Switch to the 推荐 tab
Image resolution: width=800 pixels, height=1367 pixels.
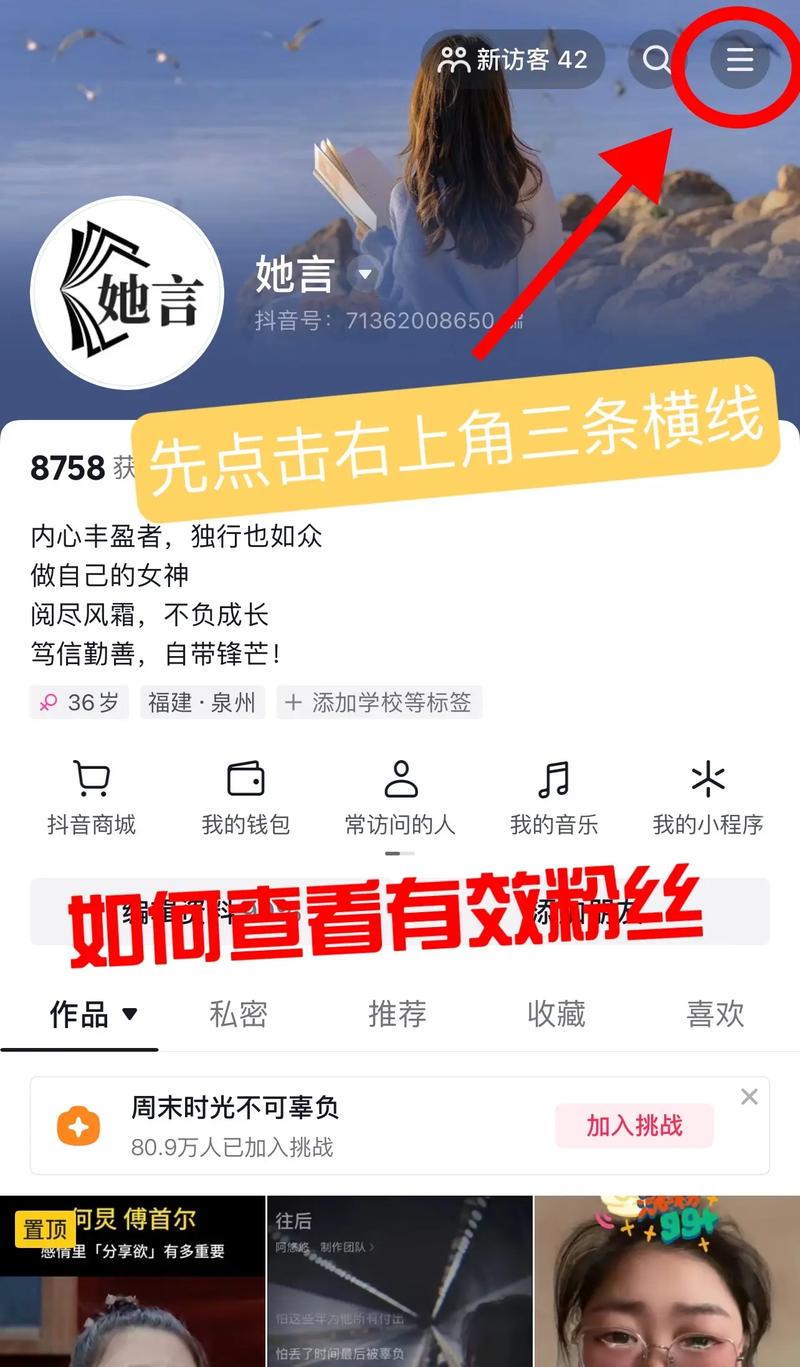(x=397, y=1015)
